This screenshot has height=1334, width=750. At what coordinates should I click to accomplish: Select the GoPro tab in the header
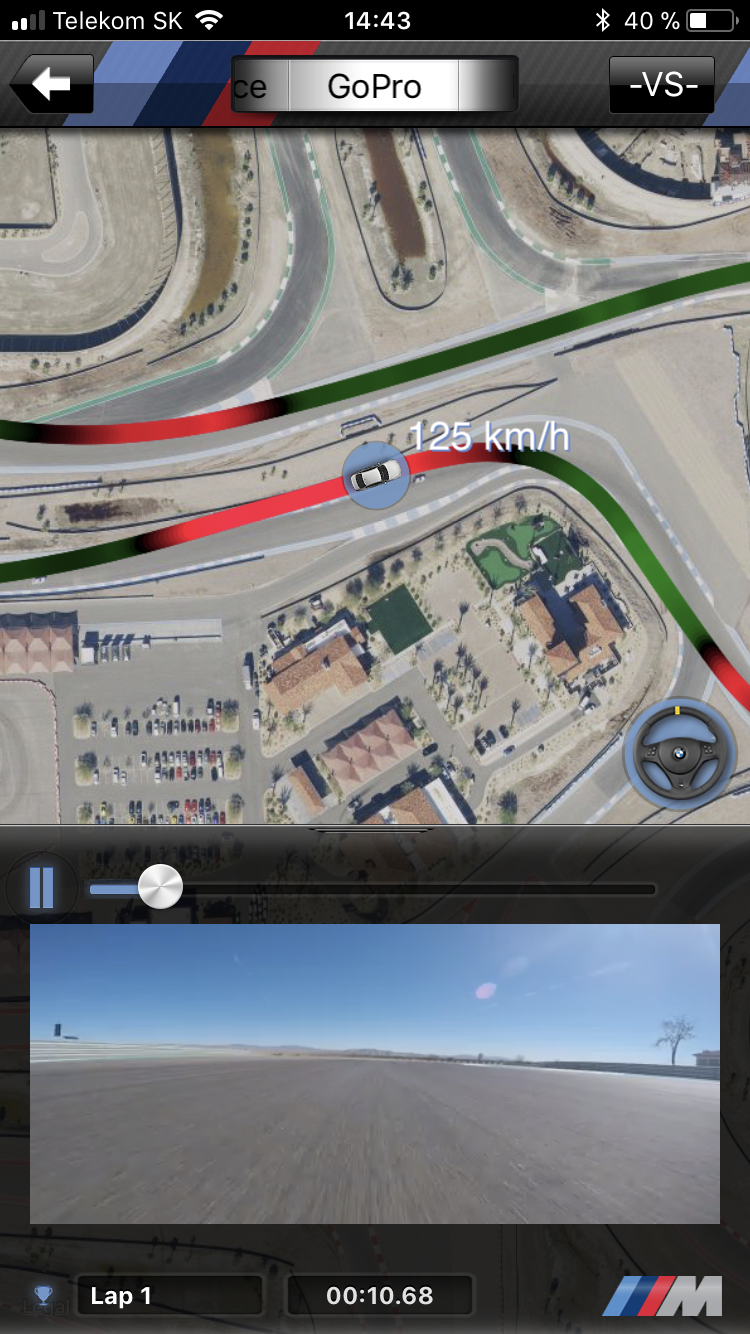pyautogui.click(x=373, y=86)
